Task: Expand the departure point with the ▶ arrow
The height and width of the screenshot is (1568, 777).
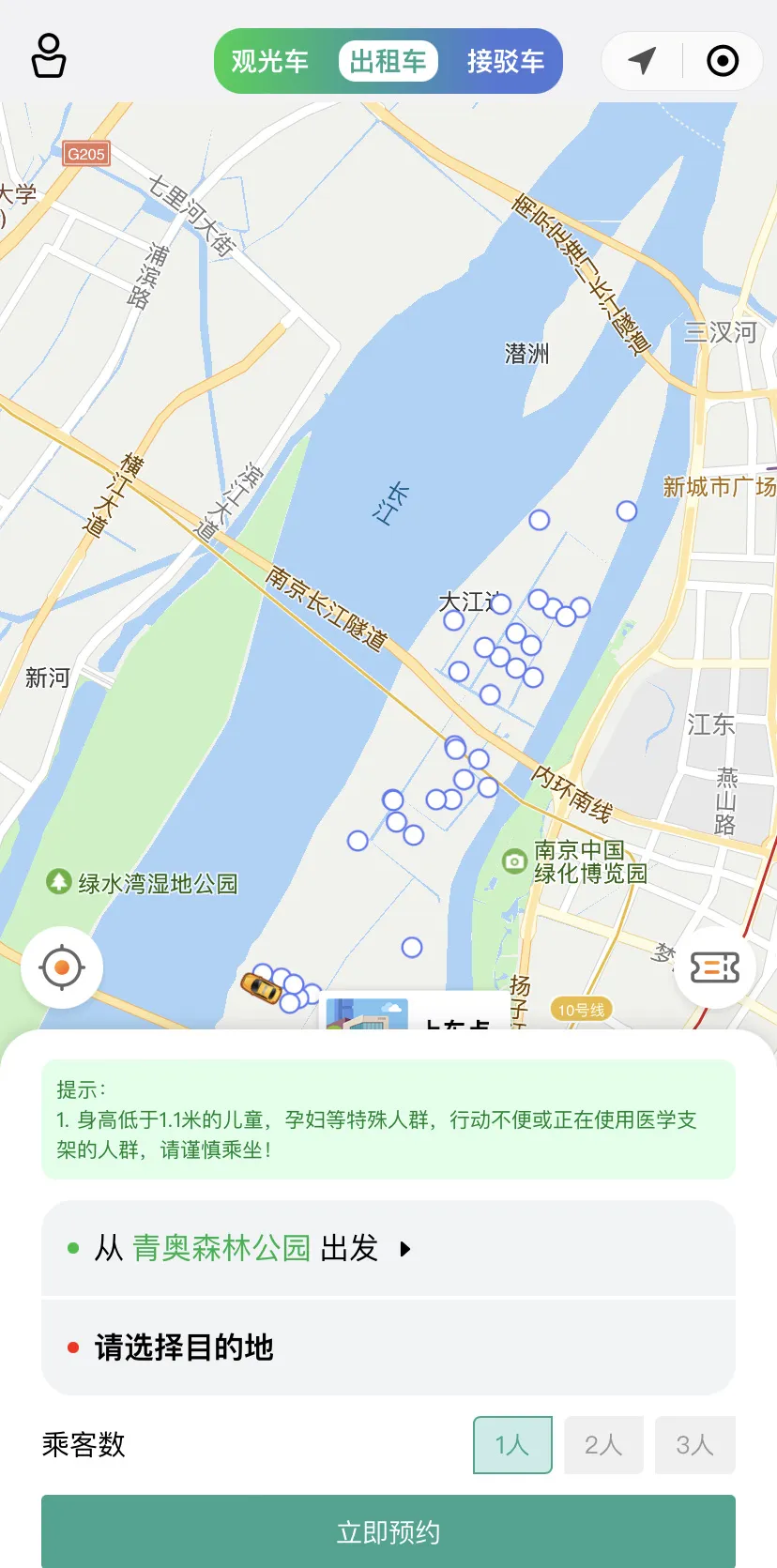Action: 404,1249
